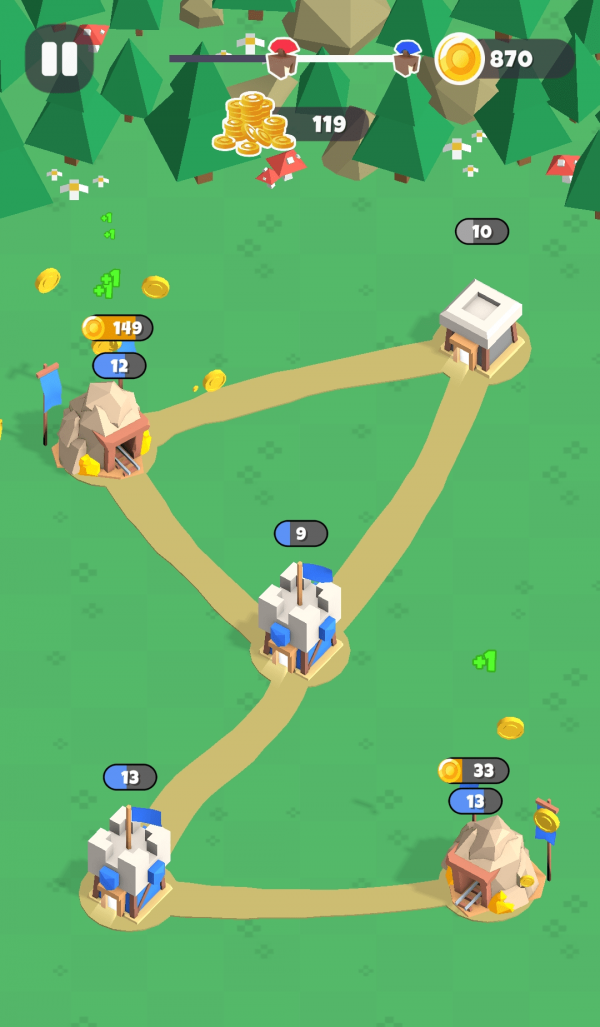The height and width of the screenshot is (1027, 600).
Task: Choose the blue tower with 13 troops
Action: click(x=128, y=864)
